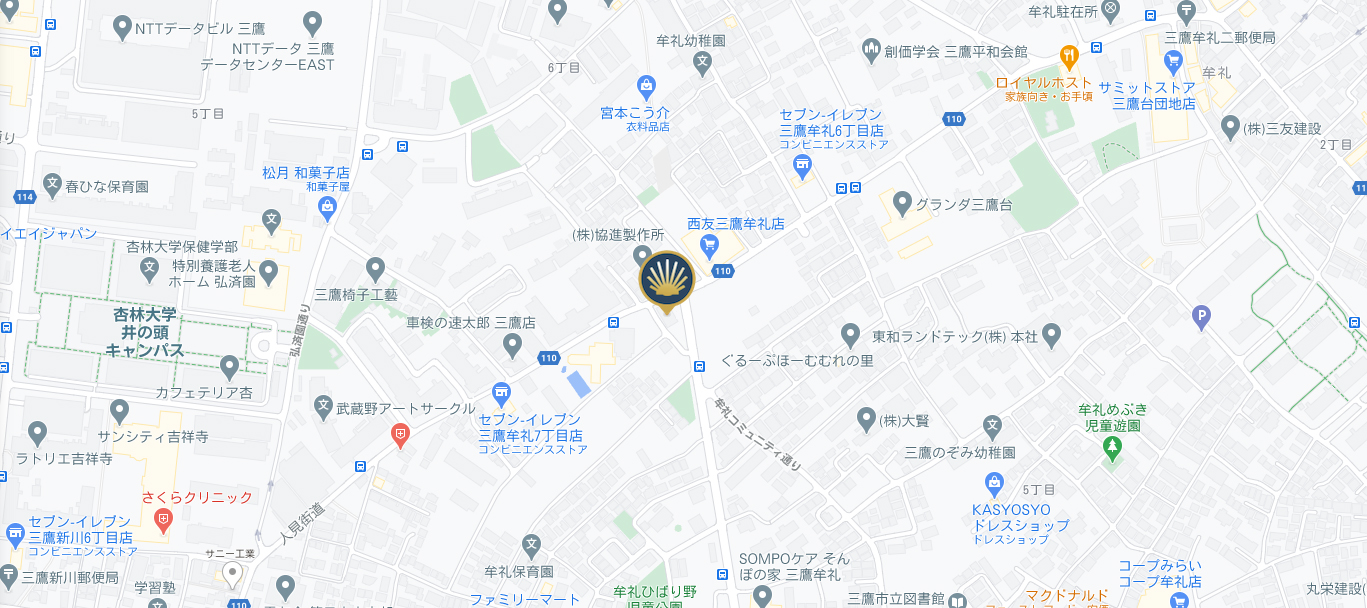Select the グランダ三鷹台 place marker
This screenshot has width=1367, height=608.
[902, 204]
